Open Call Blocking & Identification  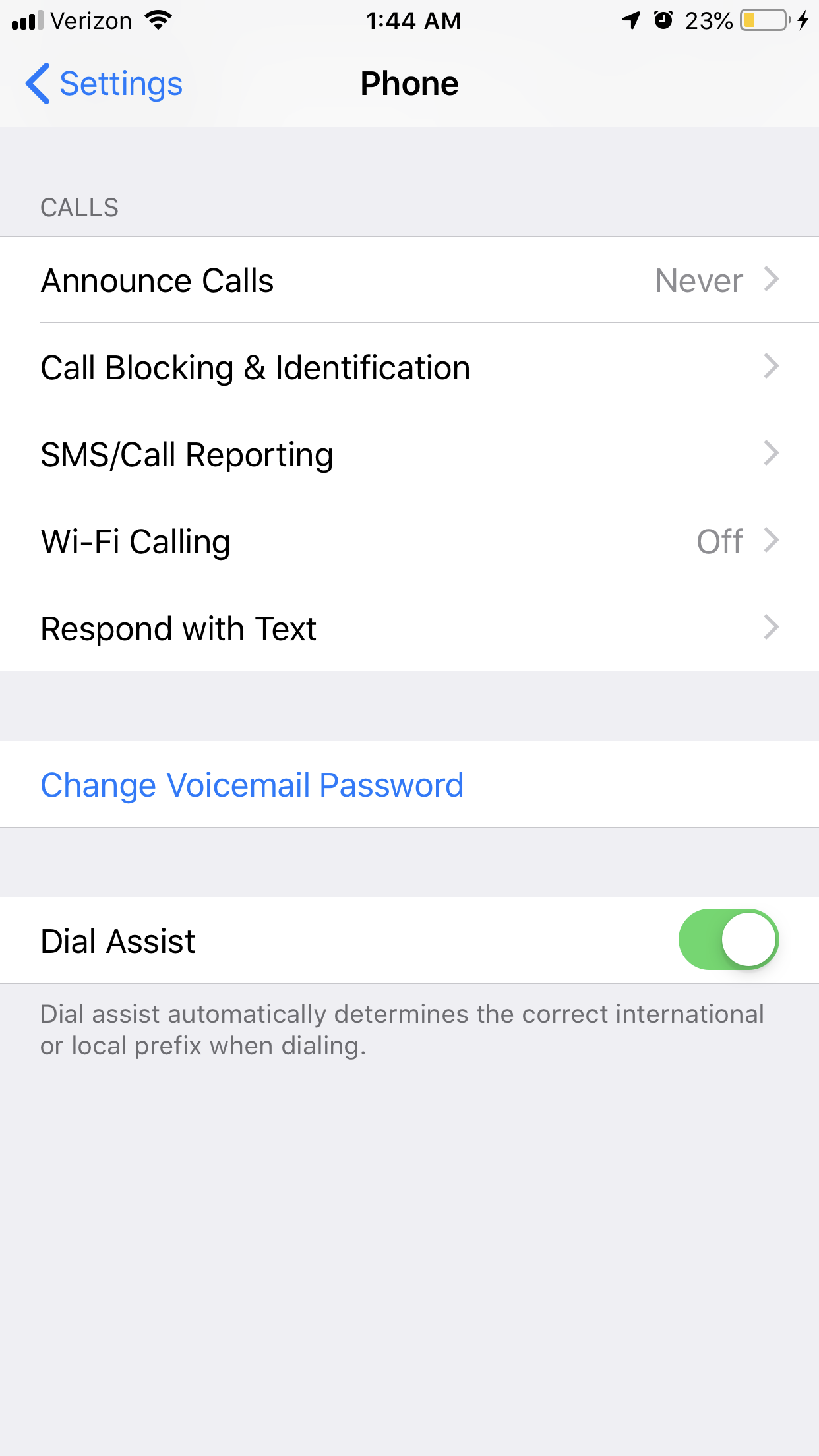[x=409, y=367]
